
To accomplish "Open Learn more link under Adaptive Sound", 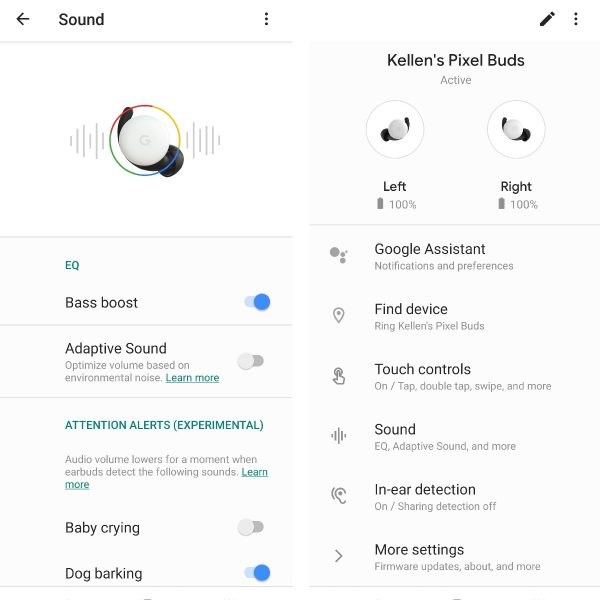I will coord(193,378).
